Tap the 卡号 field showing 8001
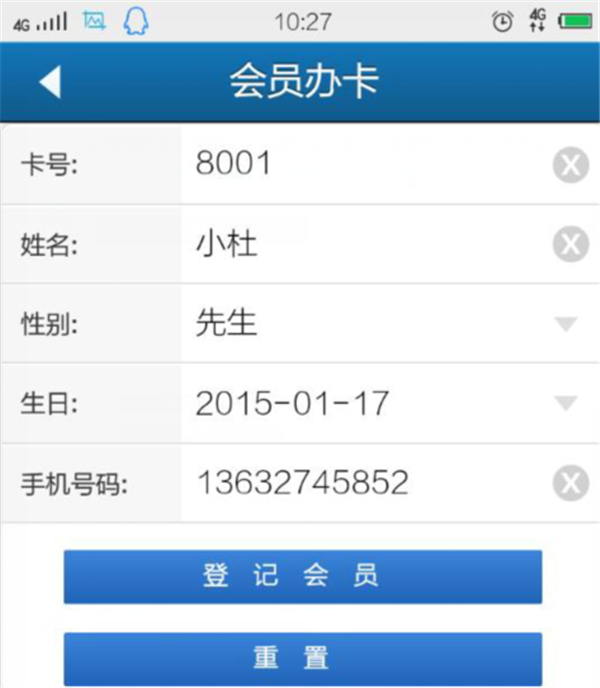The image size is (600, 688). coord(360,164)
